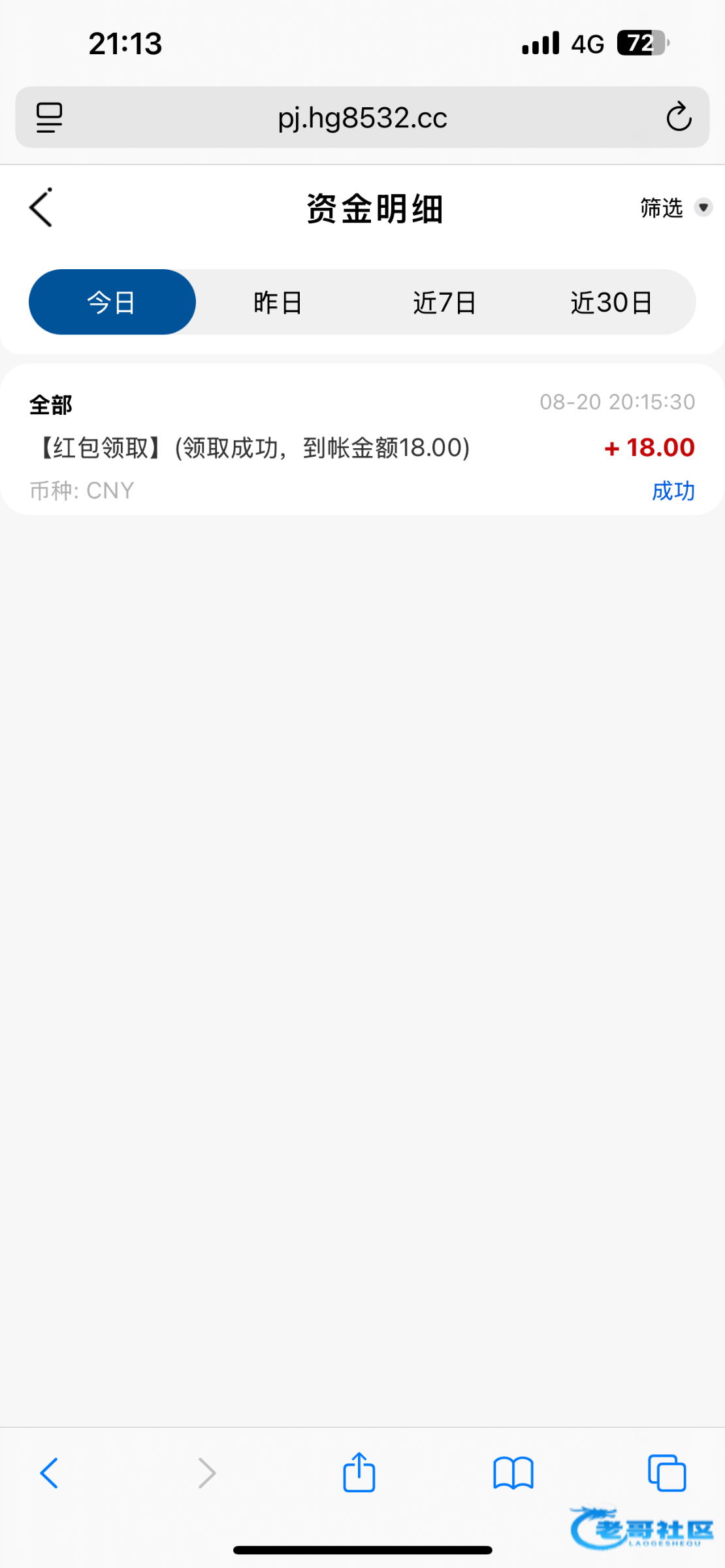
Task: Select the 今日 tab
Action: (112, 302)
